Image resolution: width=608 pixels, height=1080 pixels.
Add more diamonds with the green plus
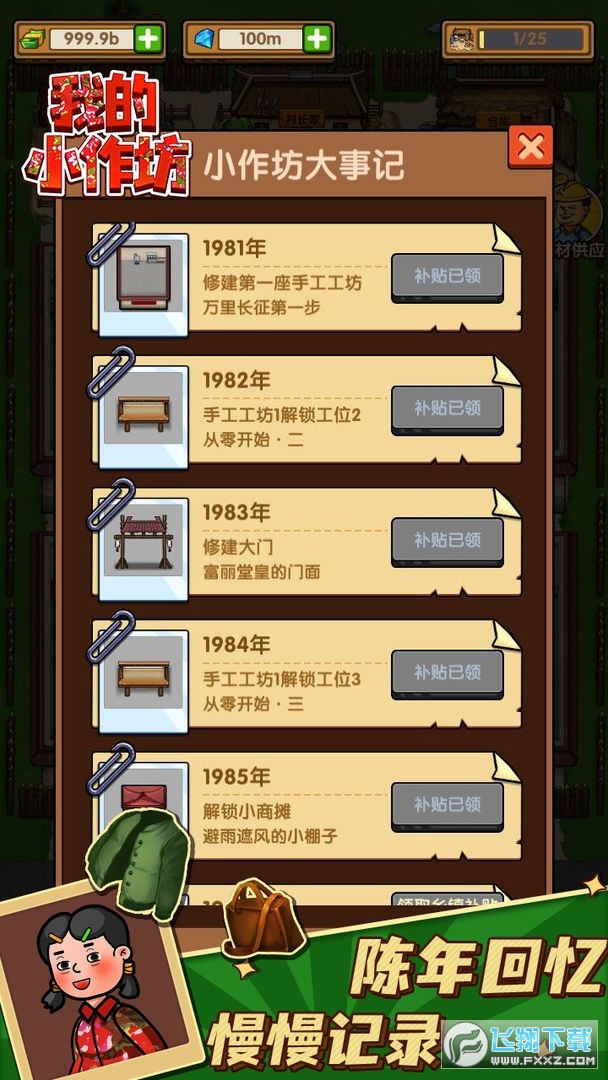(317, 39)
